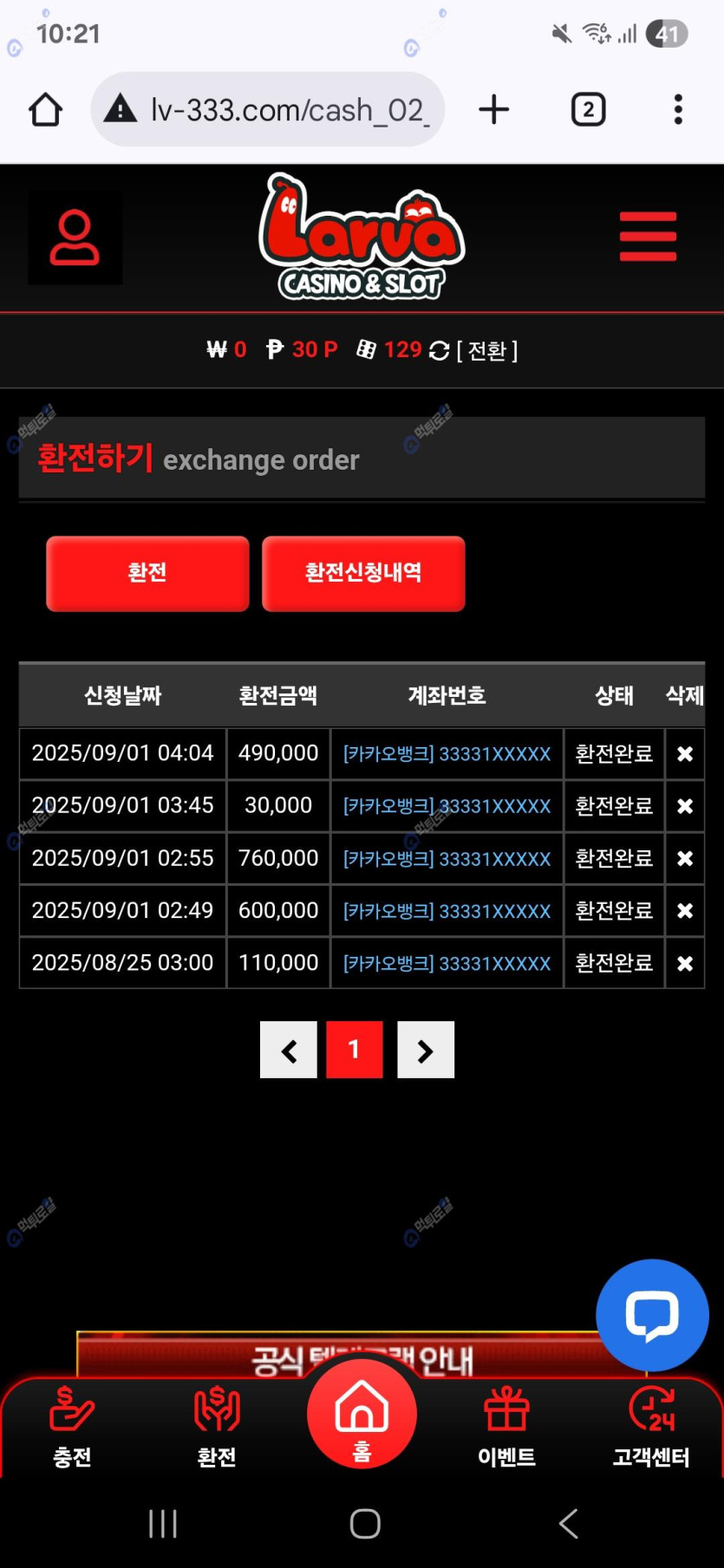Delete the 490,000 exchange record

pos(685,754)
